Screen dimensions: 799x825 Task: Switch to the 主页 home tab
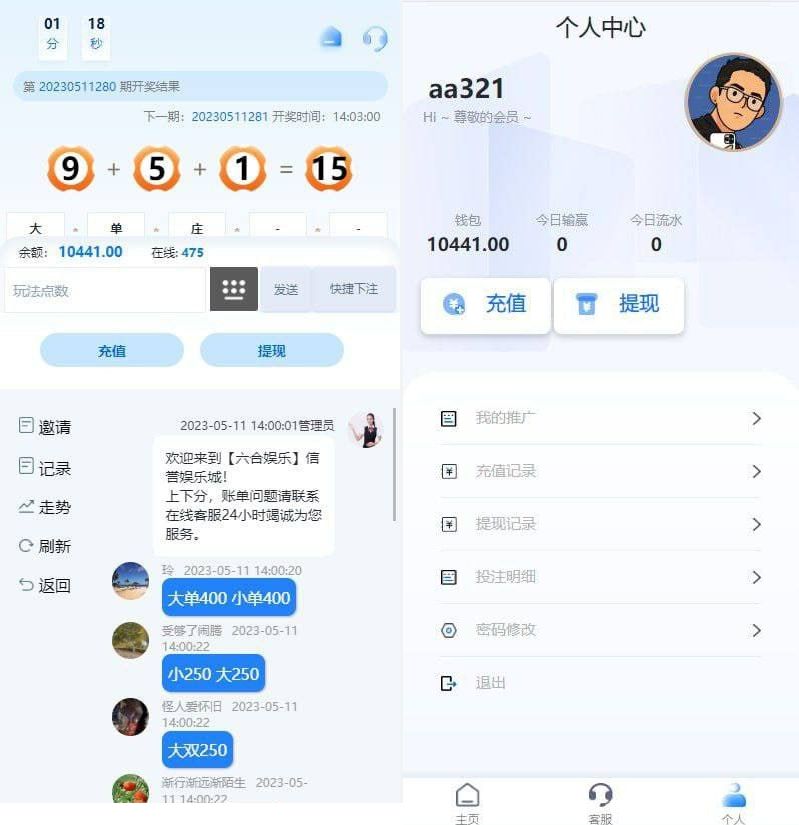point(467,803)
